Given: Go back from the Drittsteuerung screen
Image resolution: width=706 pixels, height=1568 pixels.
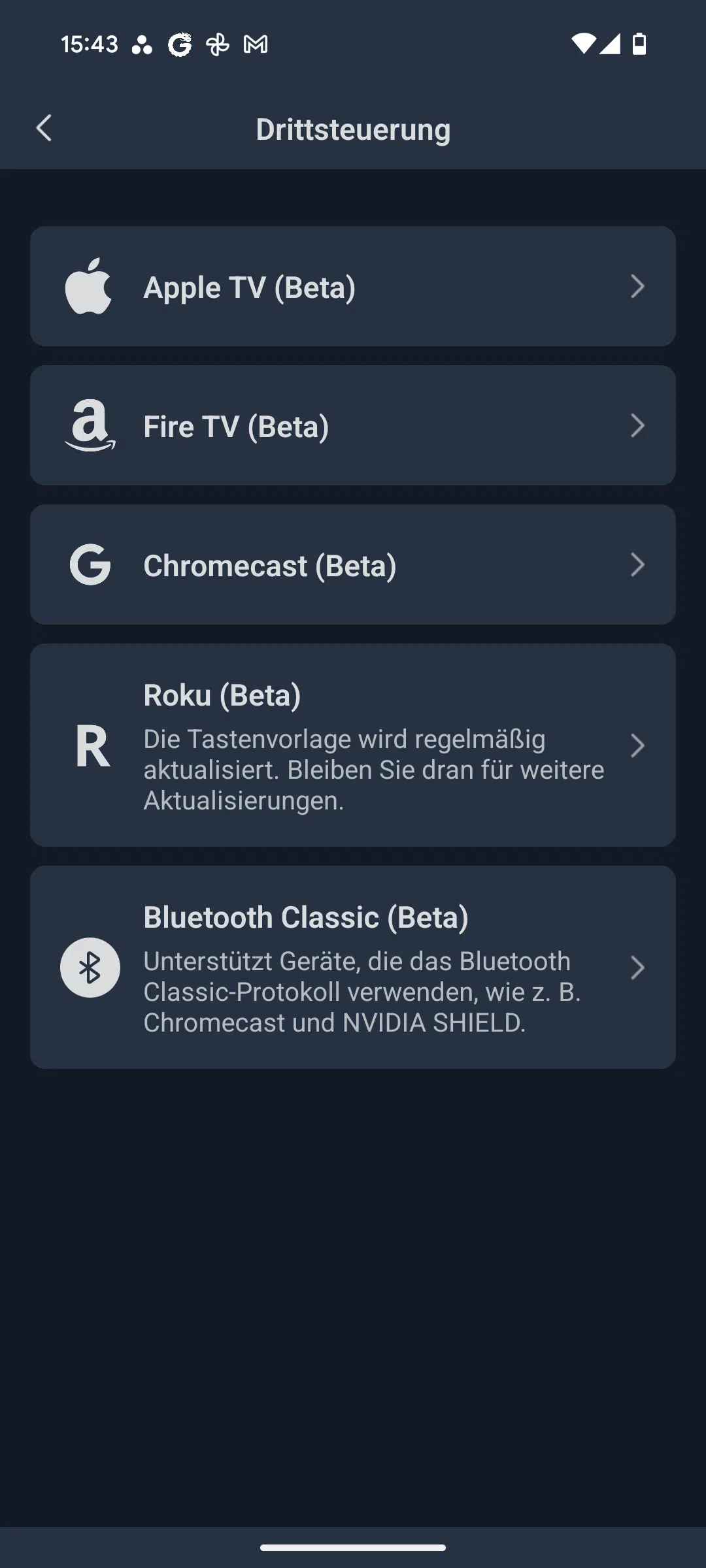Looking at the screenshot, I should click(x=44, y=128).
